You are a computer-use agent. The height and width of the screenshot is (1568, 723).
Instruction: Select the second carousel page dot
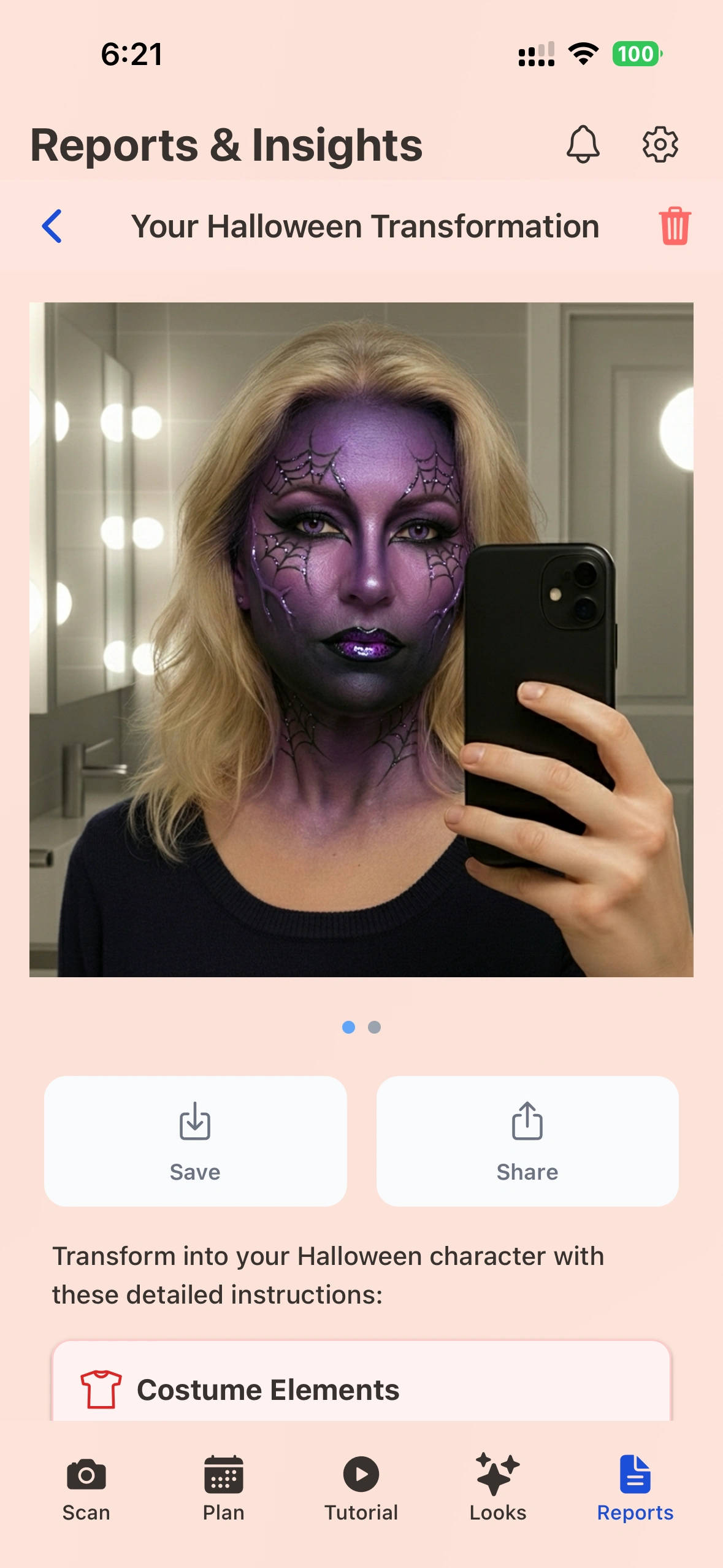coord(374,1028)
